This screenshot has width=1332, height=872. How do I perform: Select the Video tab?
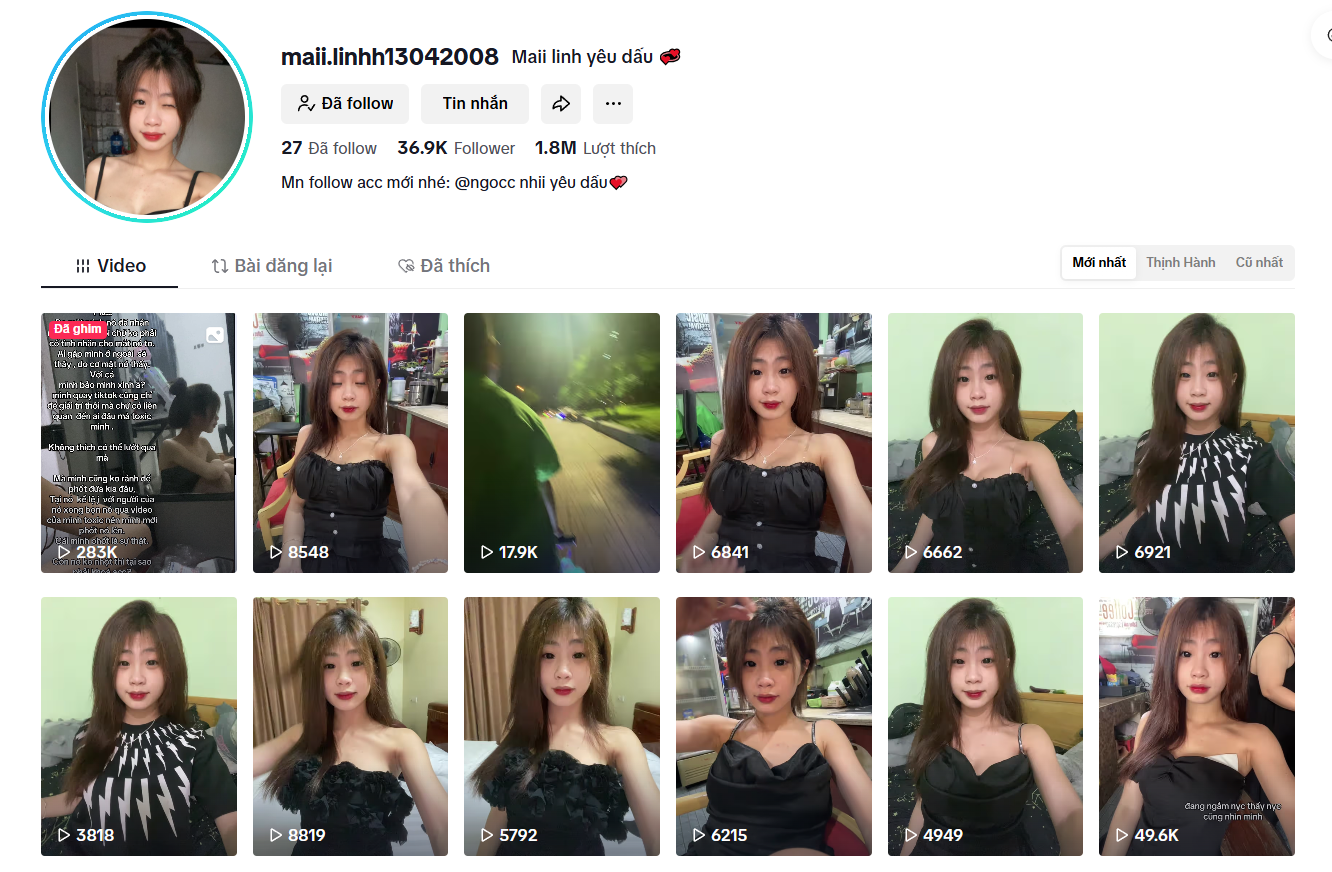[x=110, y=266]
